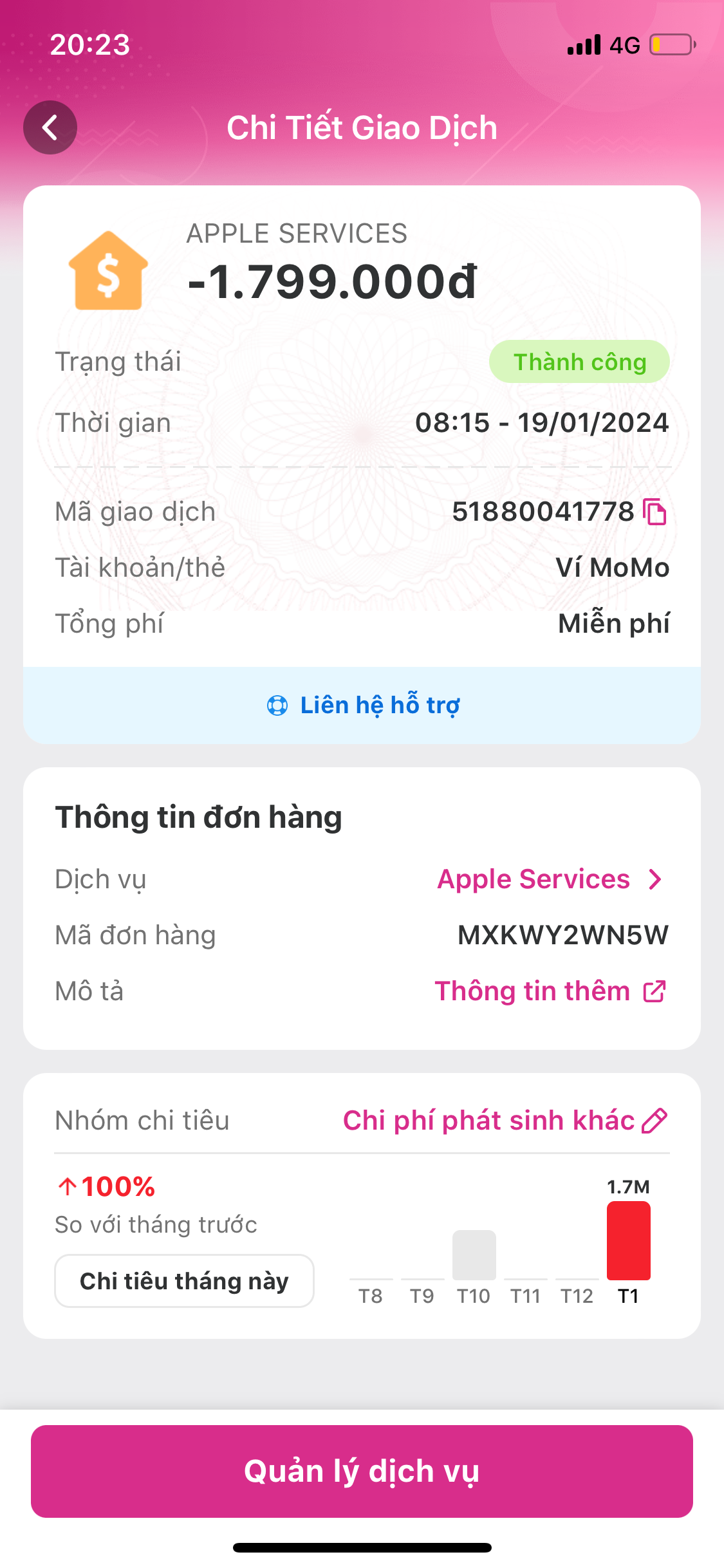Copy the transaction code 51880041778
The width and height of the screenshot is (724, 1568).
655,512
